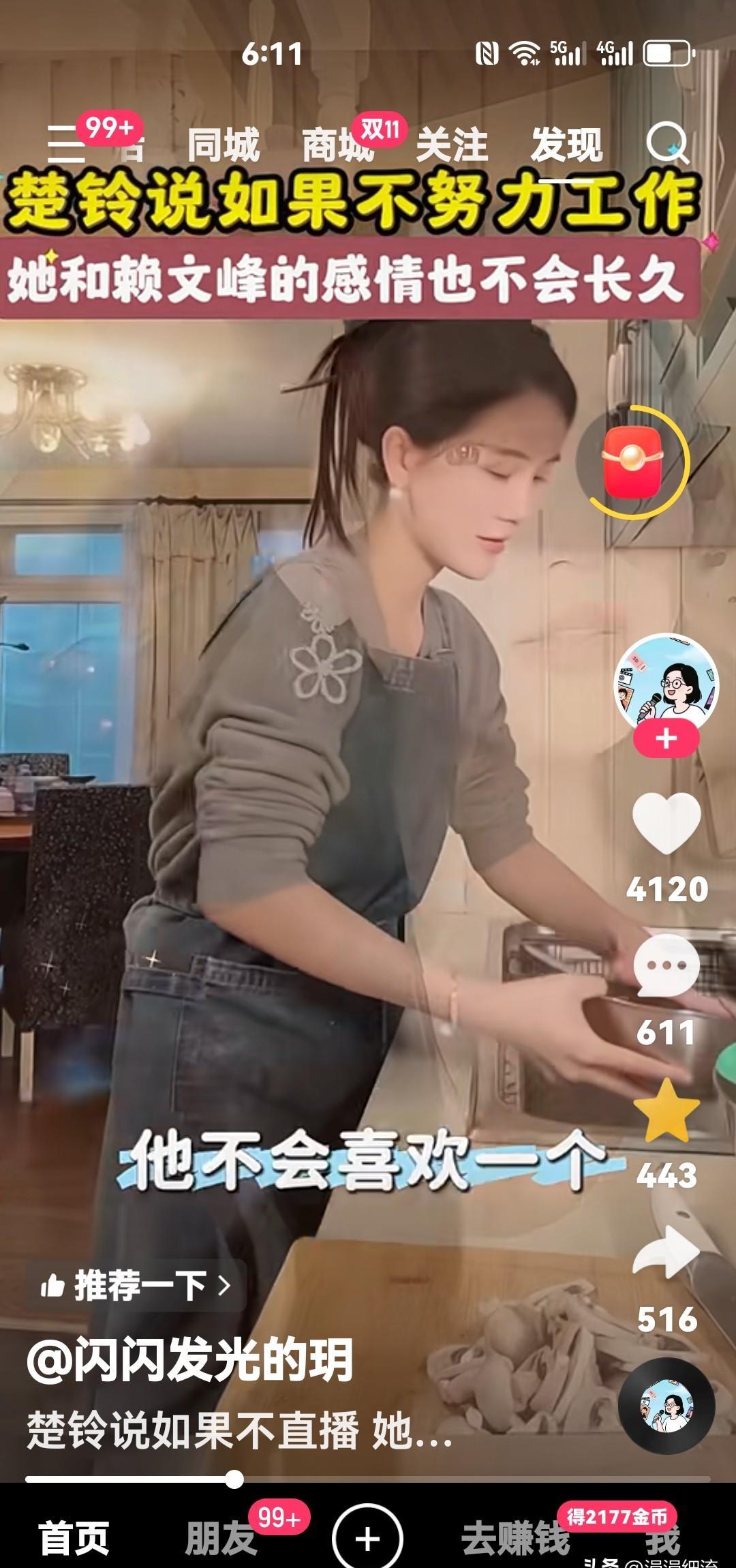Go to the 首页 tab
The image size is (736, 1568).
pyautogui.click(x=74, y=1539)
